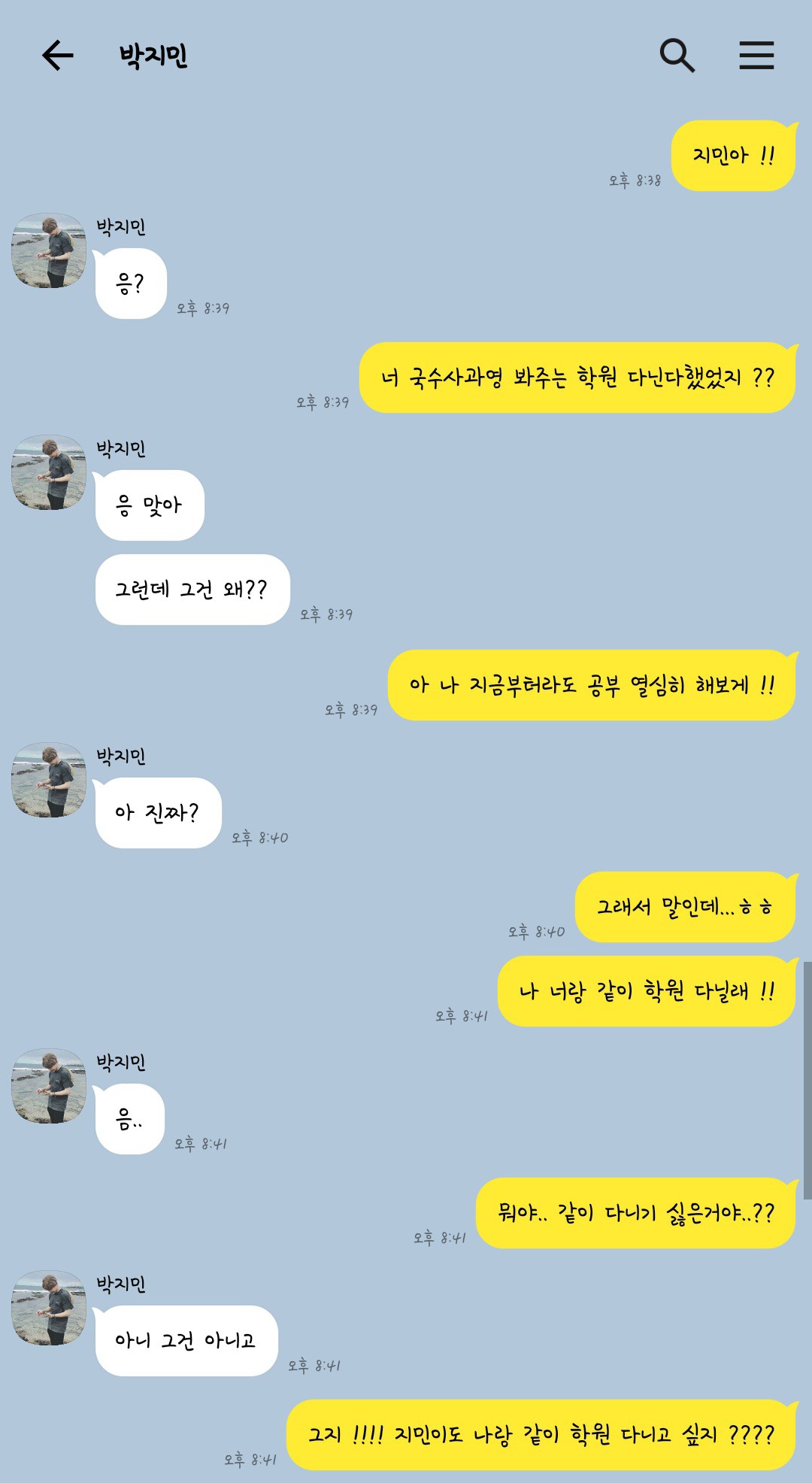Tap the profile photo beside '응 맞아' message
This screenshot has width=812, height=1483.
[x=47, y=474]
